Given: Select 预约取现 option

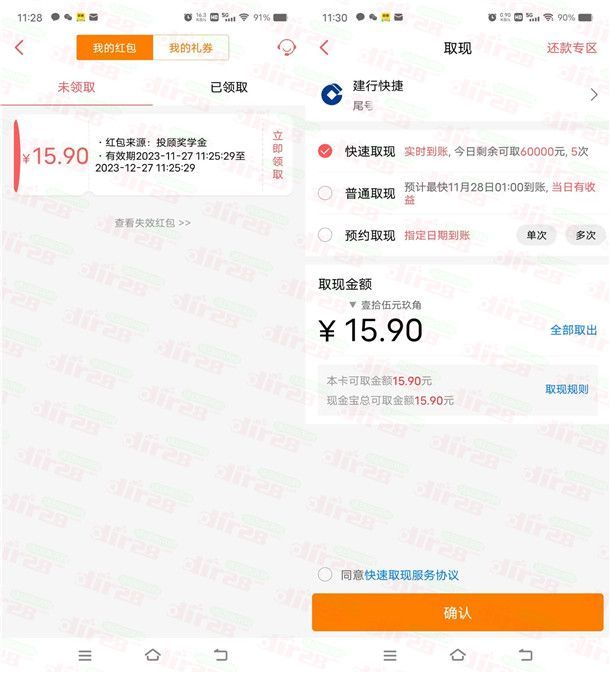Looking at the screenshot, I should pos(325,235).
